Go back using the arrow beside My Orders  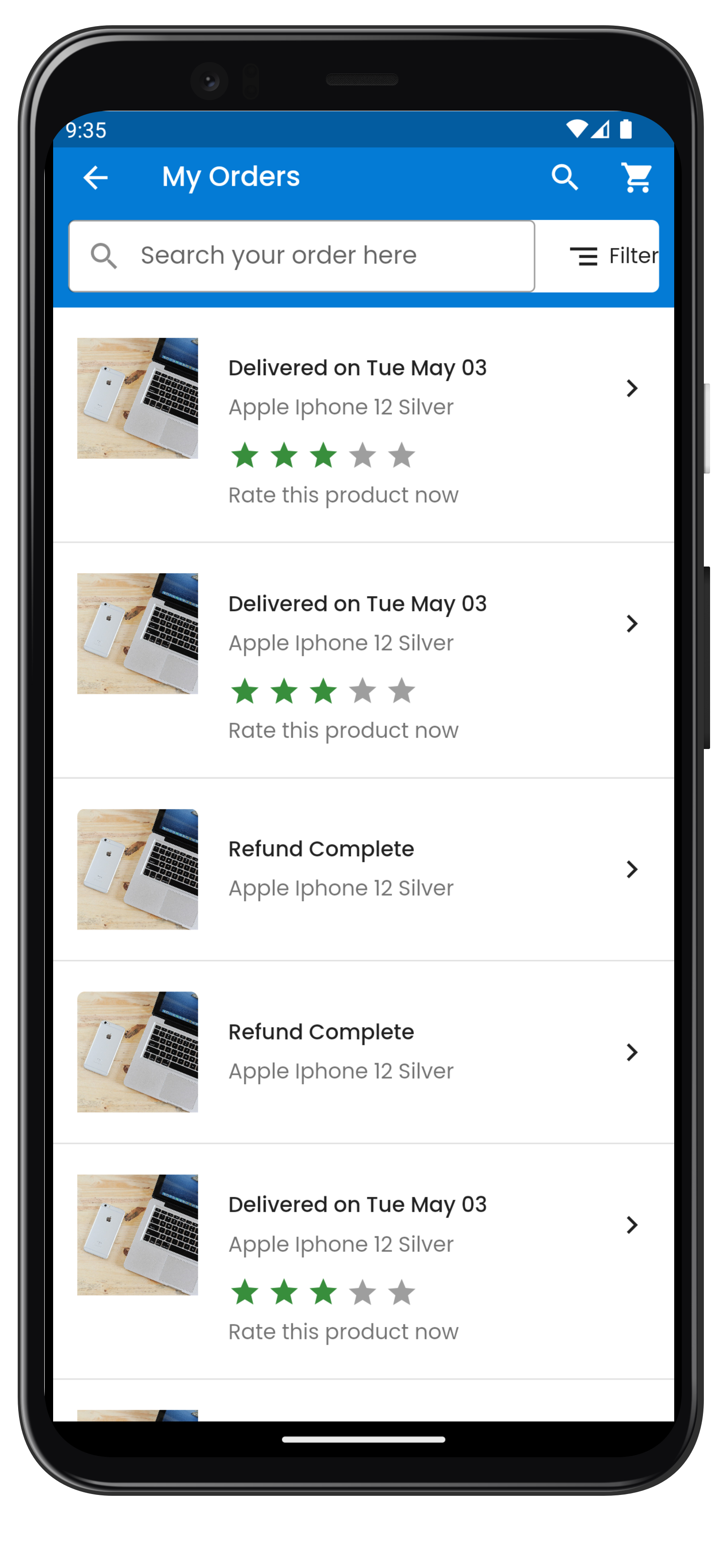pos(96,178)
